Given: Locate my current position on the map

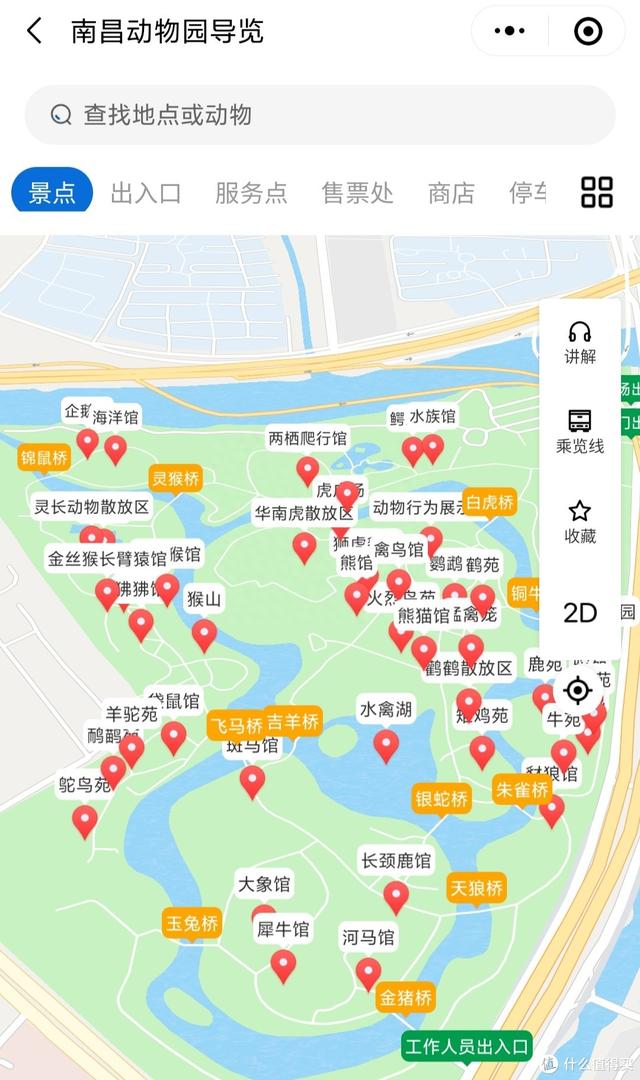Looking at the screenshot, I should click(x=577, y=690).
